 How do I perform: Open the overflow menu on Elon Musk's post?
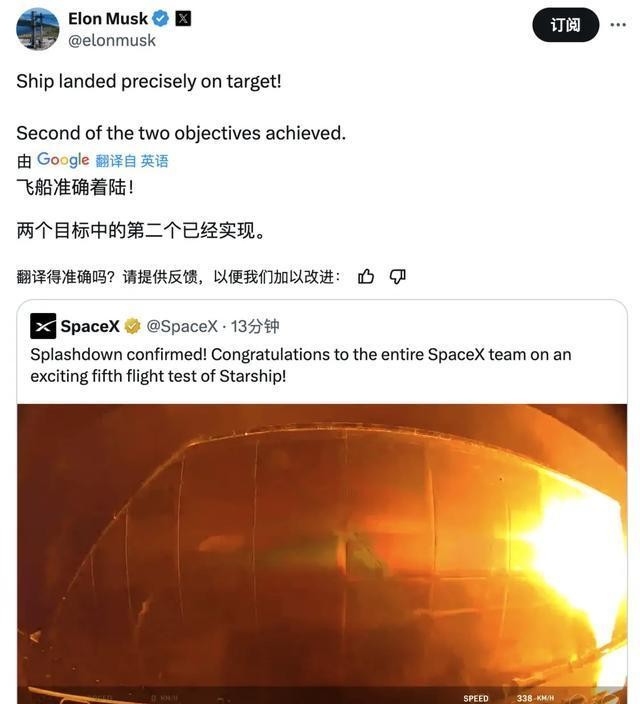[618, 25]
